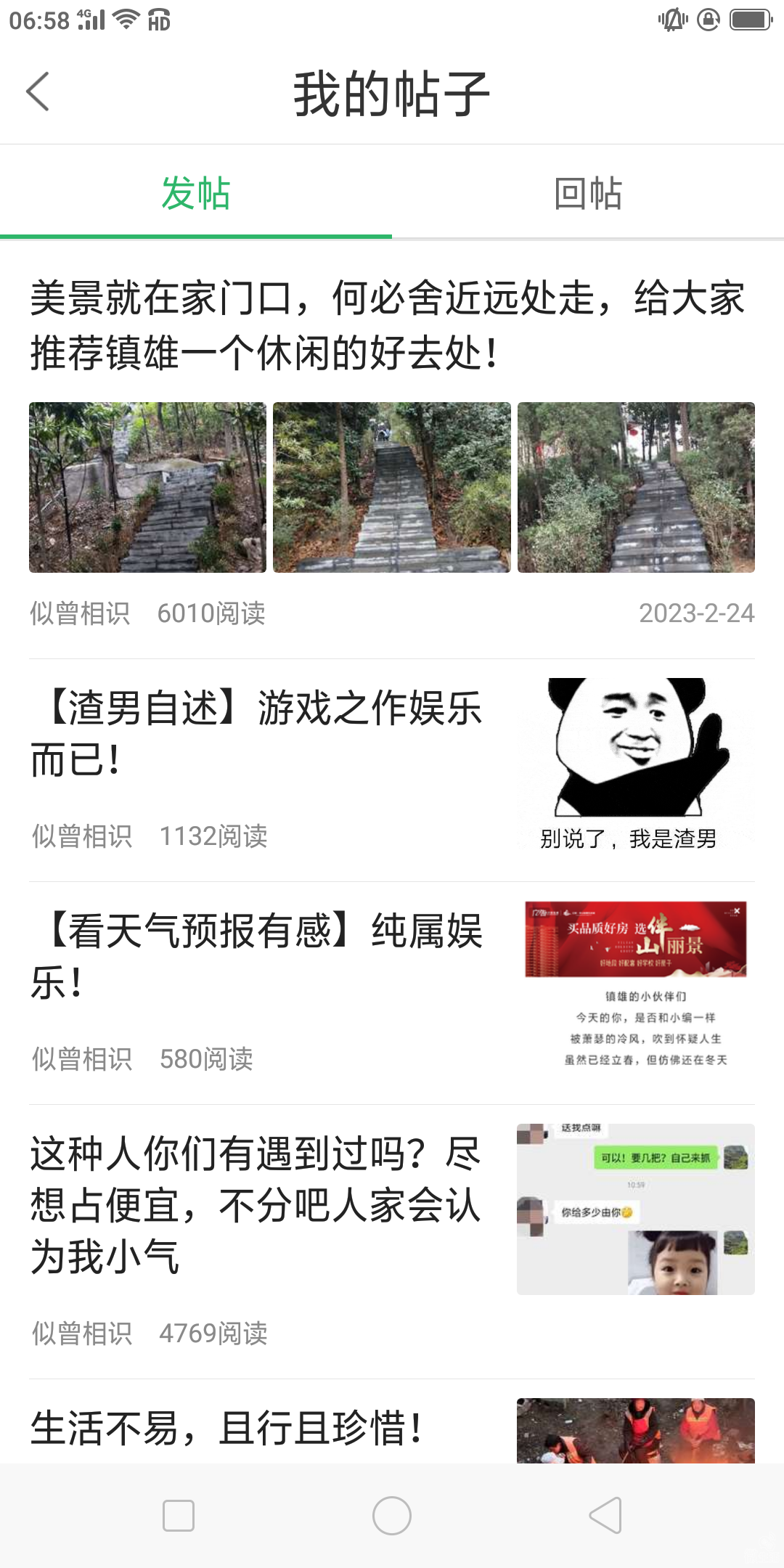The width and height of the screenshot is (784, 1568).
Task: Open post 这种人你们有遇到过吗
Action: 256,1205
